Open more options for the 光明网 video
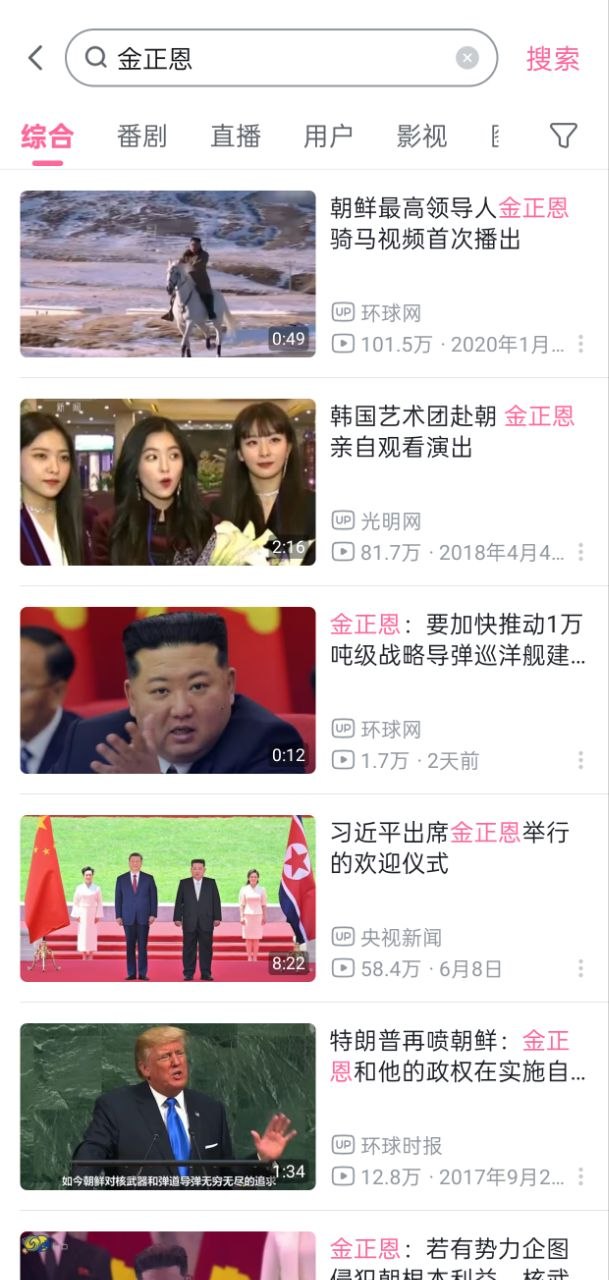The image size is (609, 1280). pyautogui.click(x=580, y=552)
